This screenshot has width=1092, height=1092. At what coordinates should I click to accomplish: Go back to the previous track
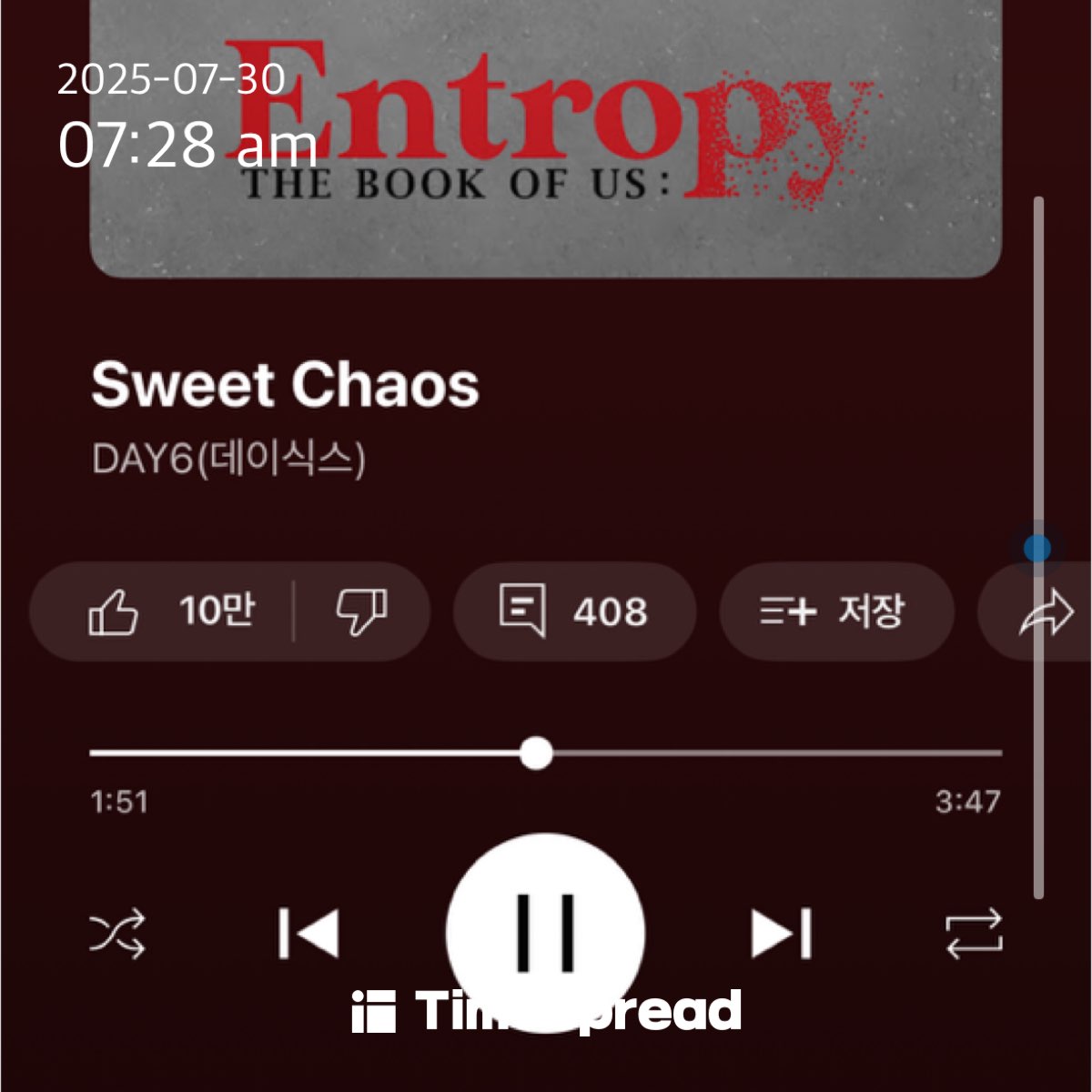click(x=308, y=934)
